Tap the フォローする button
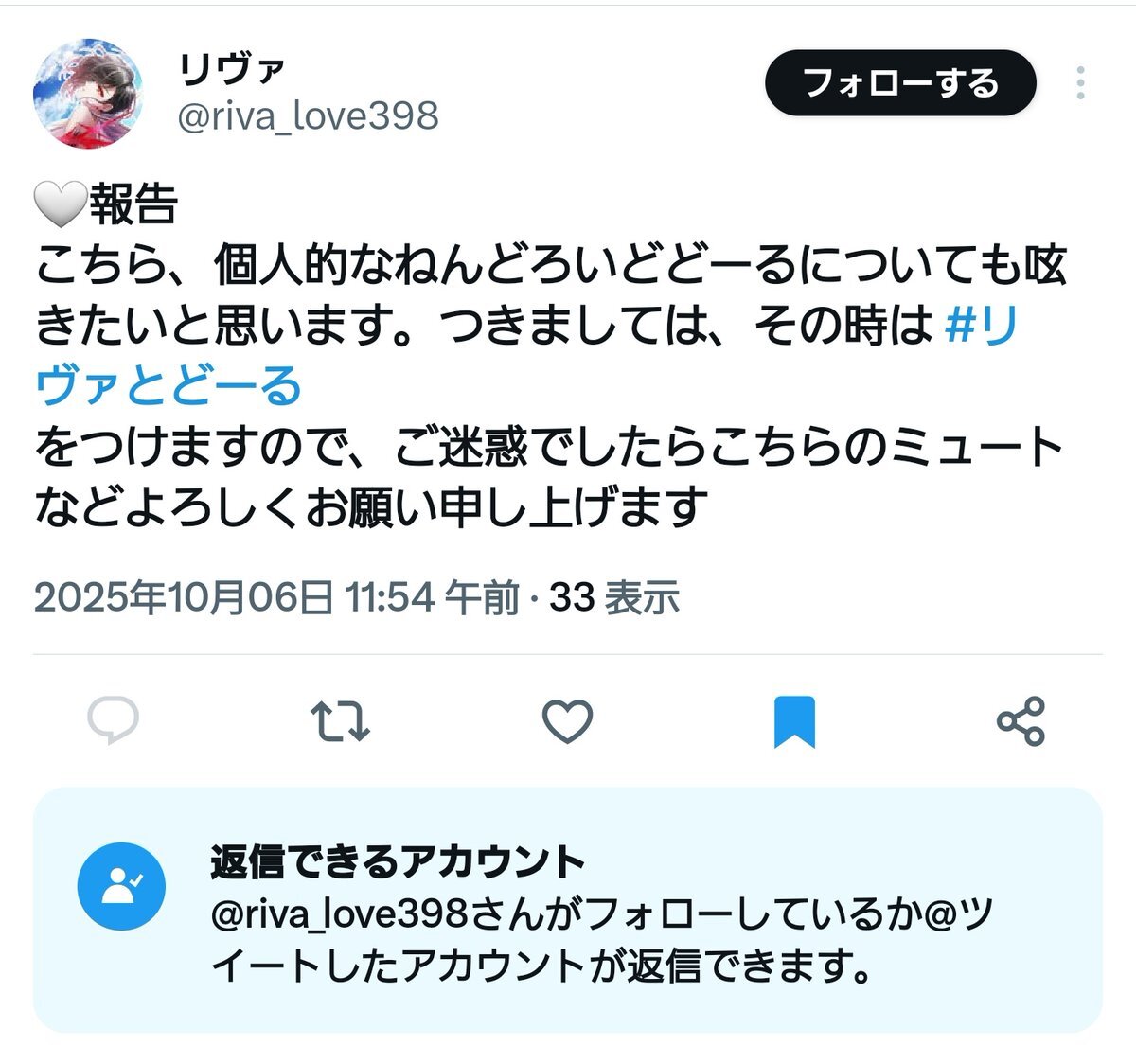 tap(899, 83)
